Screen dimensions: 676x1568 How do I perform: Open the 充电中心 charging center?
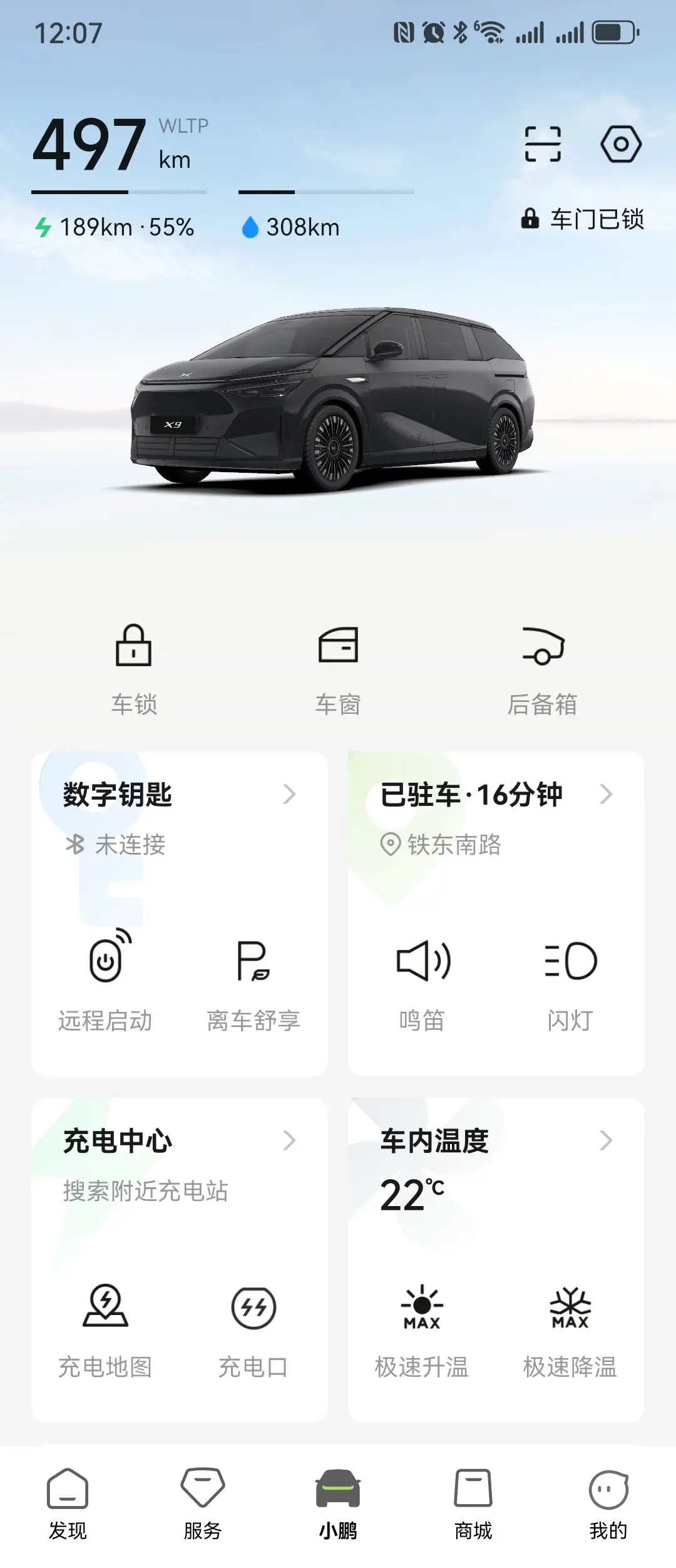click(179, 1141)
